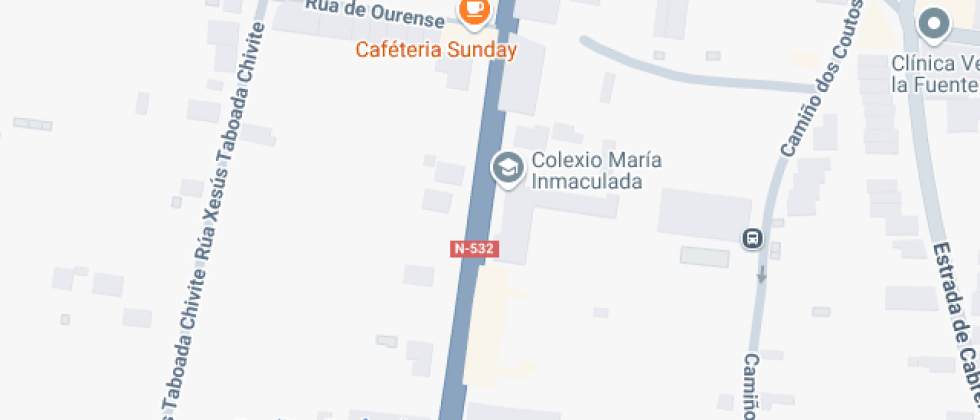
Task: Tap the veterinary clinic location pin
Action: tap(934, 24)
